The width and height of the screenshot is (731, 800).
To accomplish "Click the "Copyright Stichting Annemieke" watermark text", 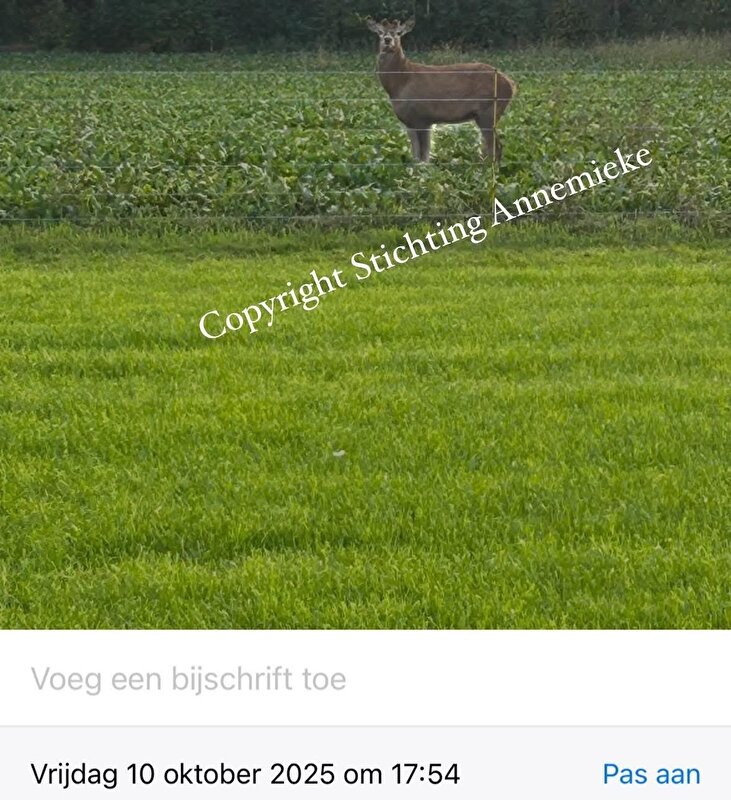I will (425, 240).
